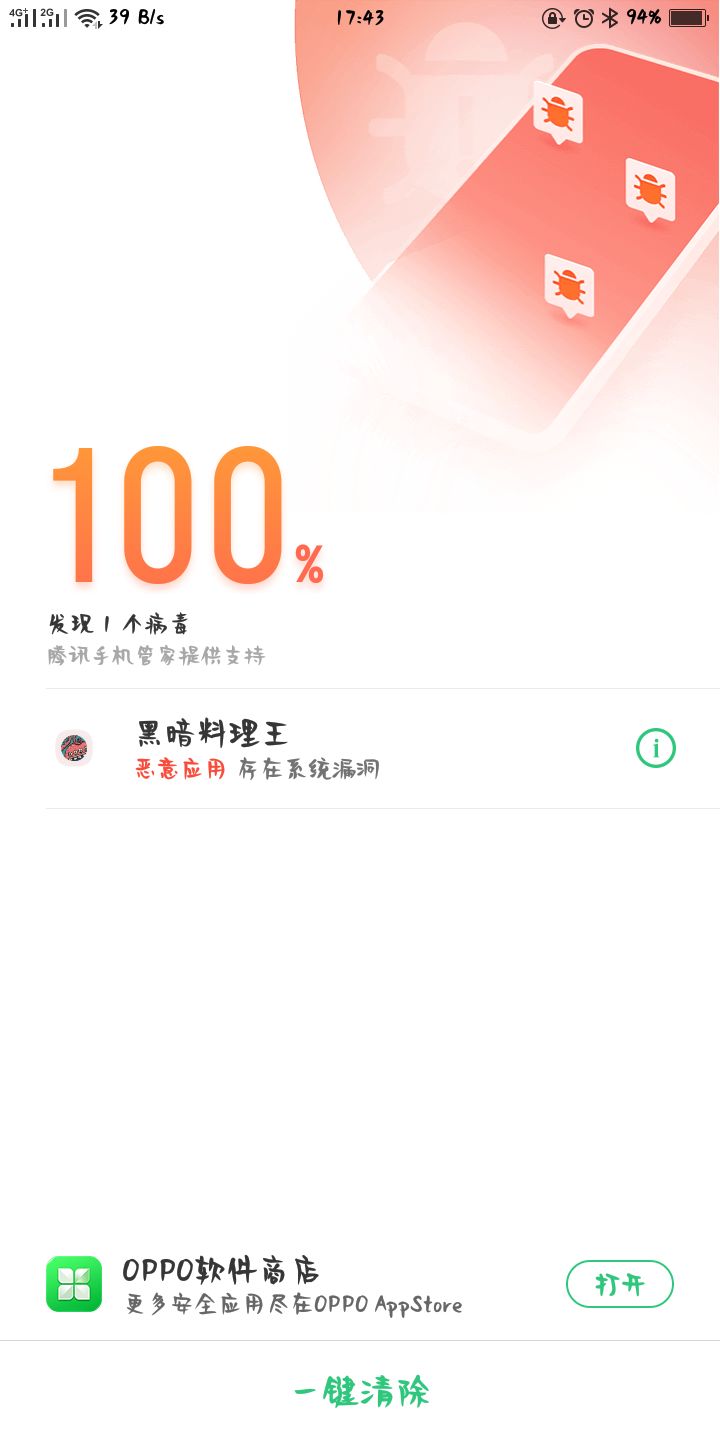
Task: Tap the rotation lock icon in status bar
Action: pos(551,17)
